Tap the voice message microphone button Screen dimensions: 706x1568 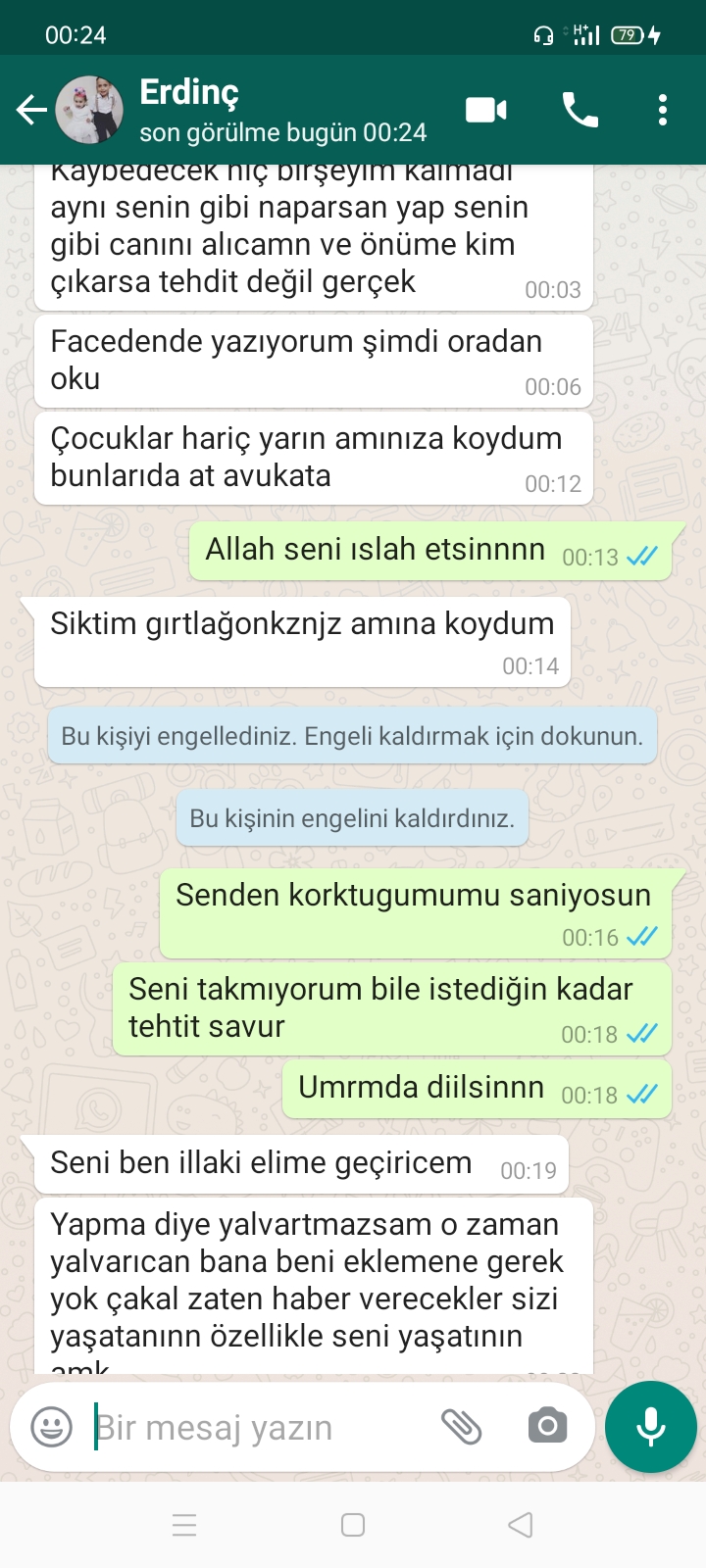click(651, 1427)
